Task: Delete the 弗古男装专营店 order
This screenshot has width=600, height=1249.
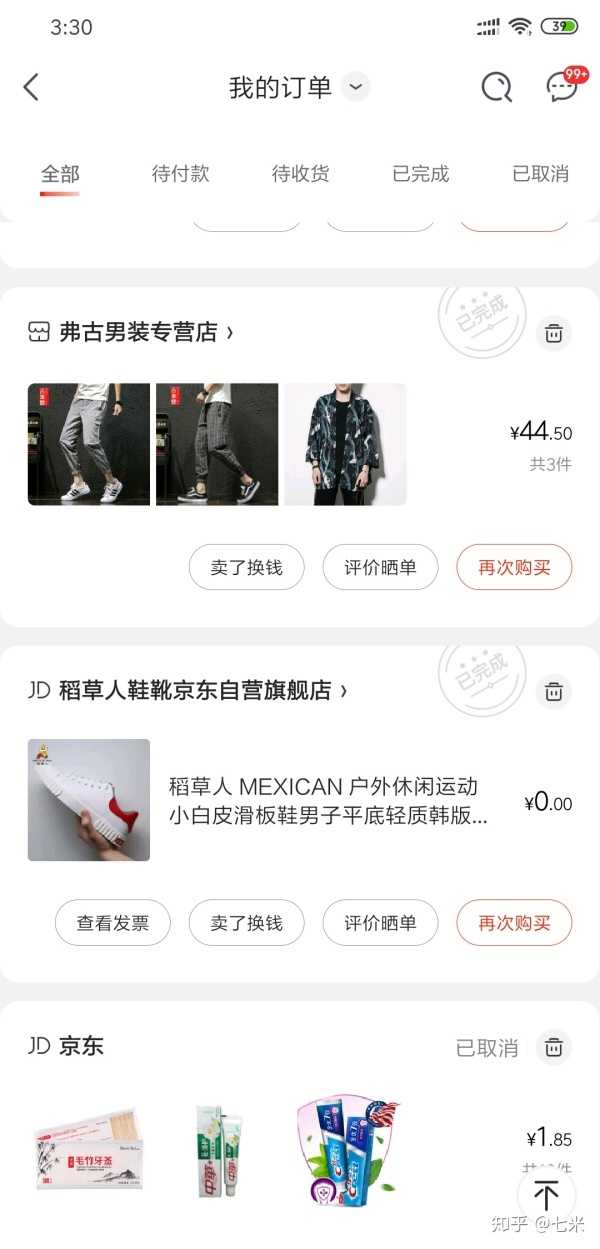Action: 554,333
